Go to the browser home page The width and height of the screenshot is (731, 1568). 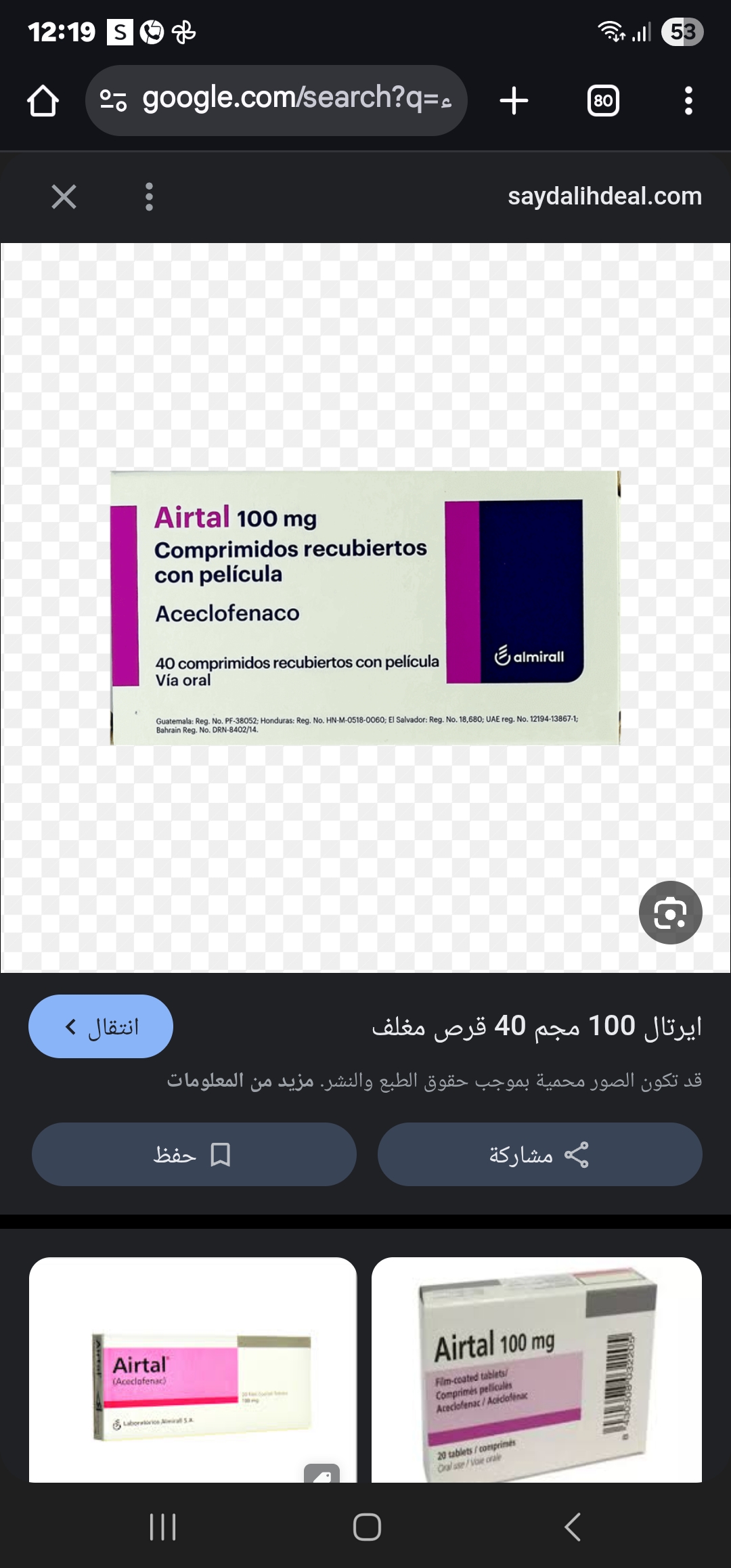(x=43, y=101)
